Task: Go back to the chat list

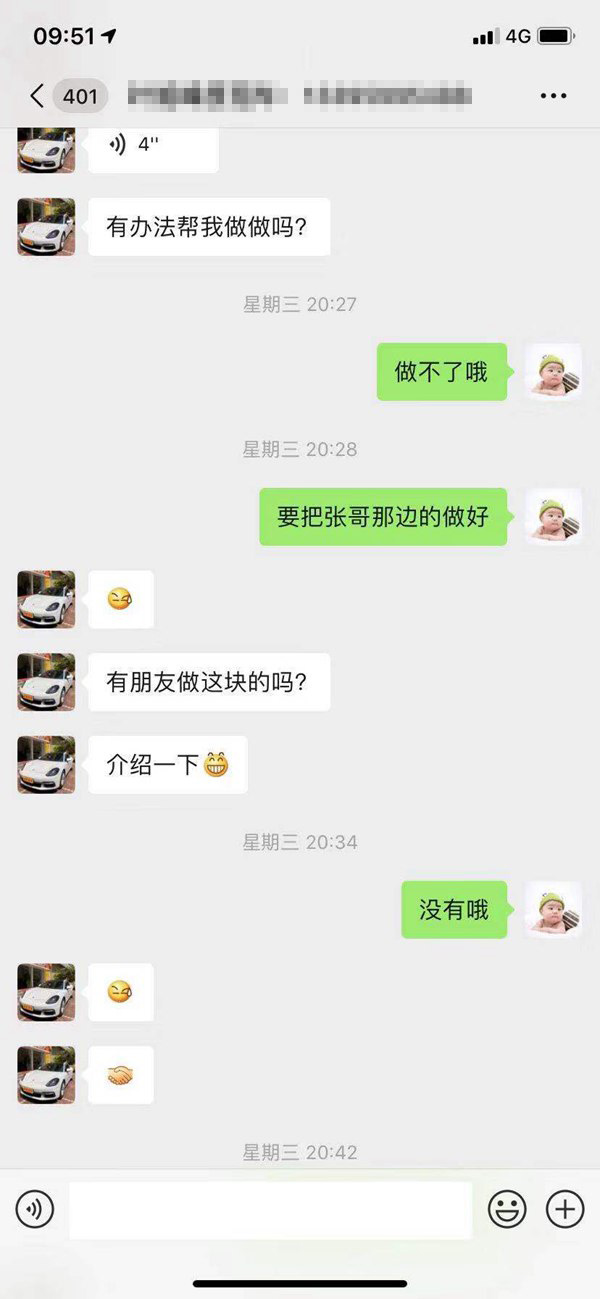Action: point(38,96)
